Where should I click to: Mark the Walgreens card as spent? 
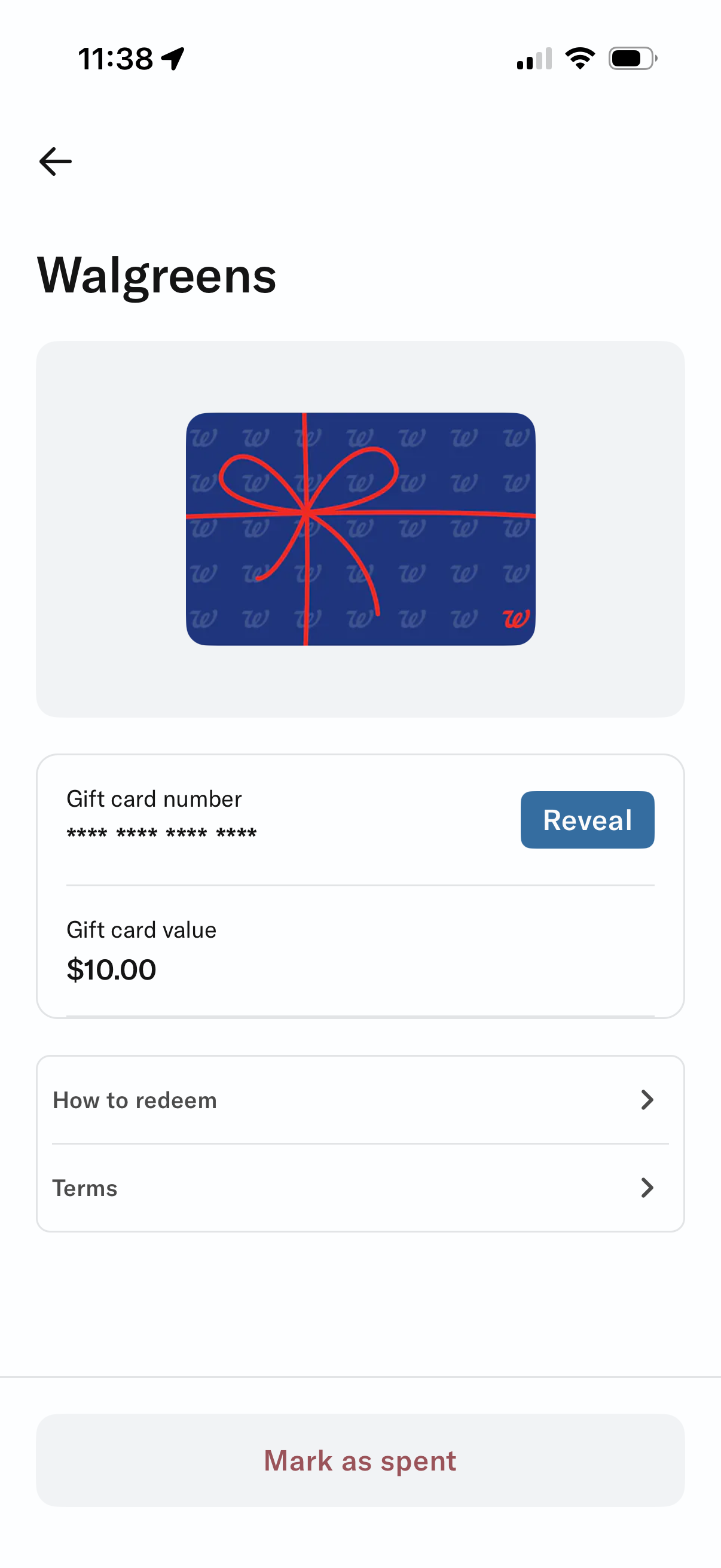tap(359, 1460)
